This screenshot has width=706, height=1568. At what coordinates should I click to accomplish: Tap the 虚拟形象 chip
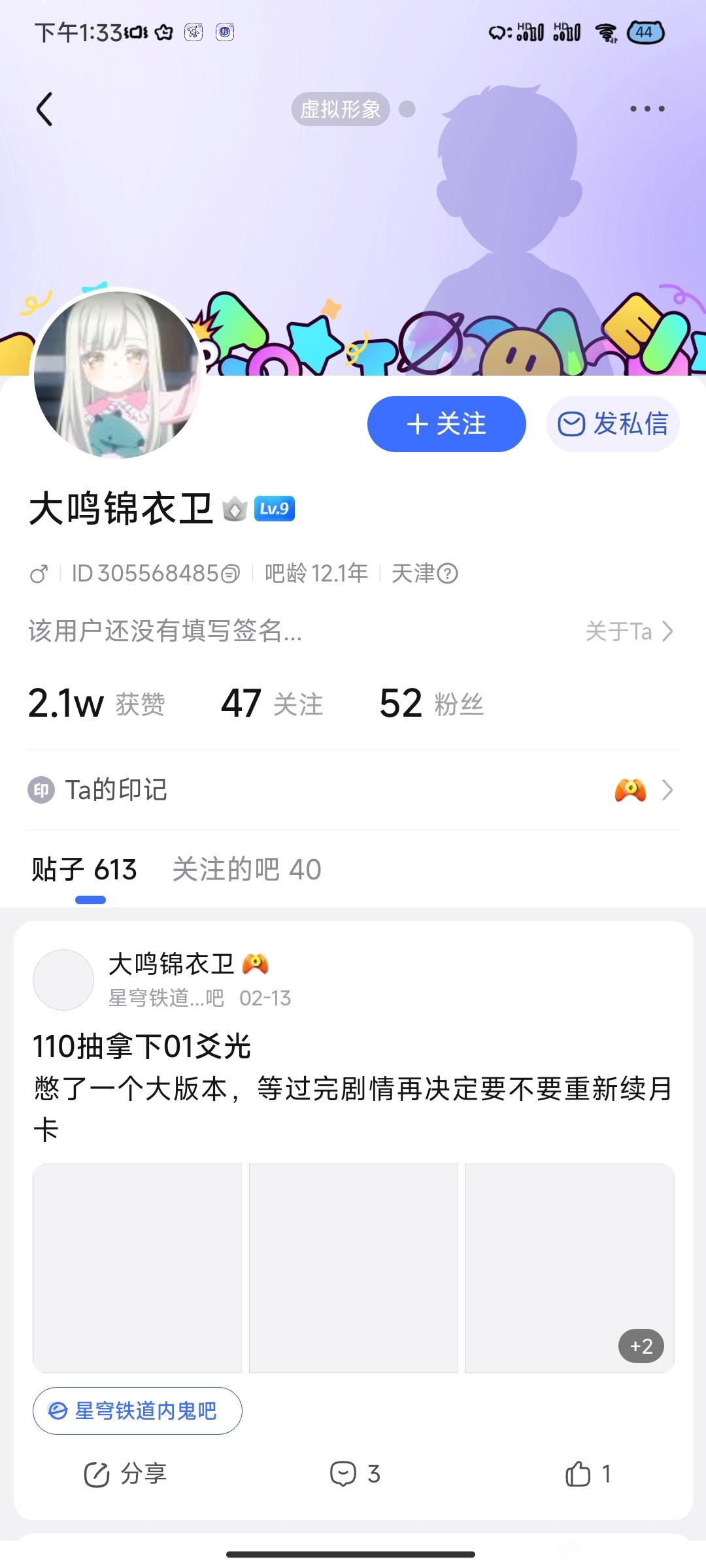341,109
